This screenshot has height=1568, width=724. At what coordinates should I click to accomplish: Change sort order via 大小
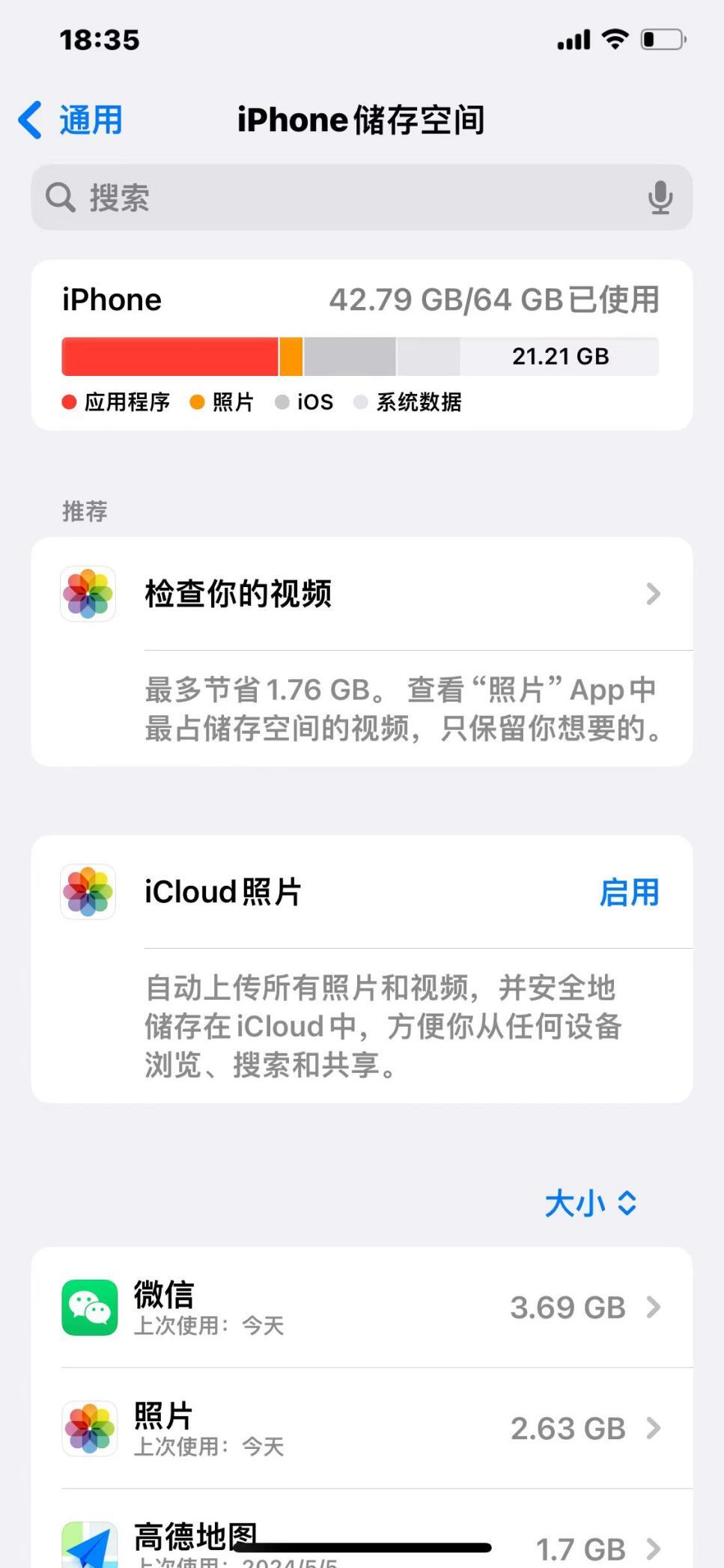point(591,1203)
